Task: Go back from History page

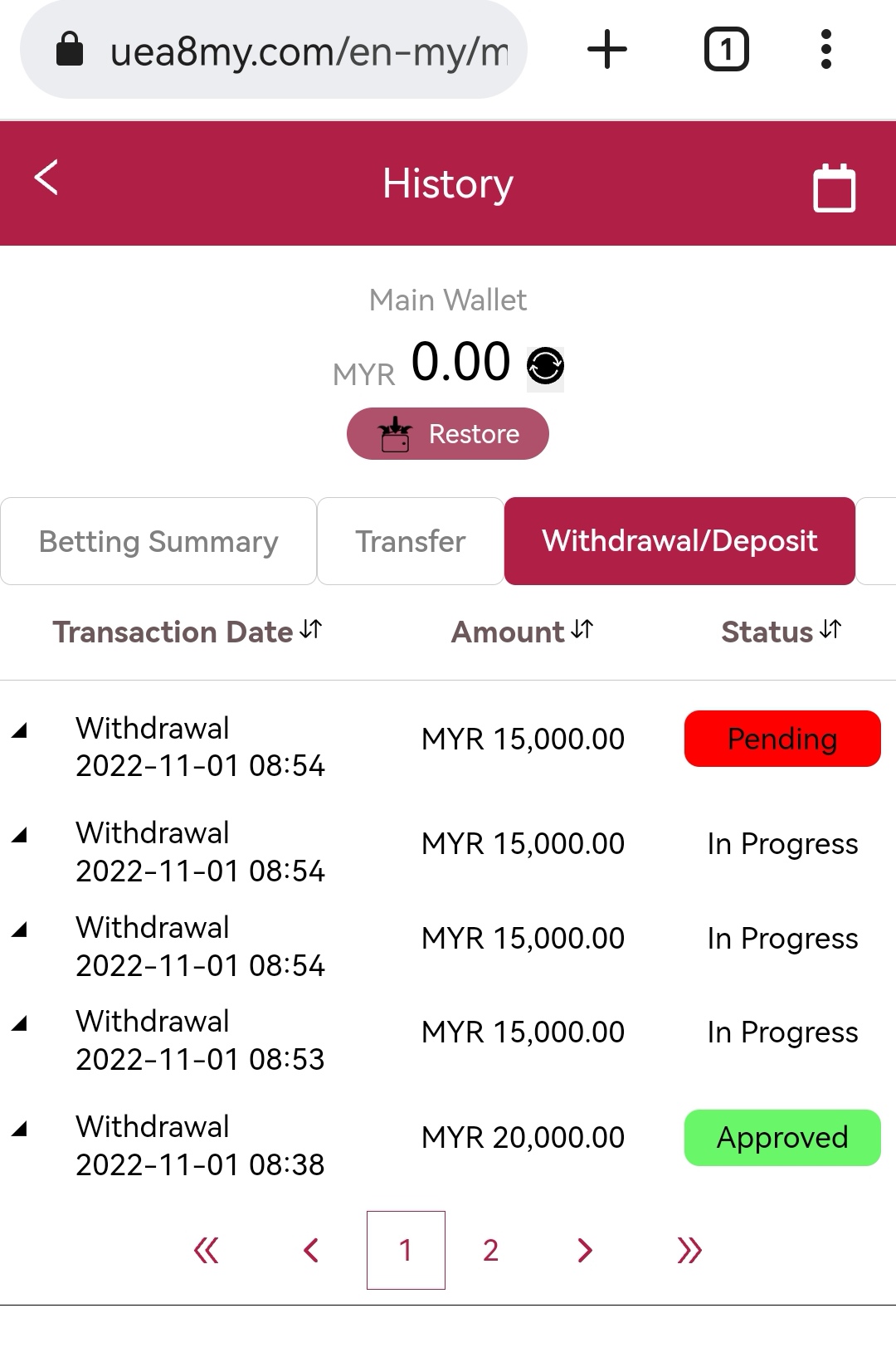Action: [x=46, y=178]
